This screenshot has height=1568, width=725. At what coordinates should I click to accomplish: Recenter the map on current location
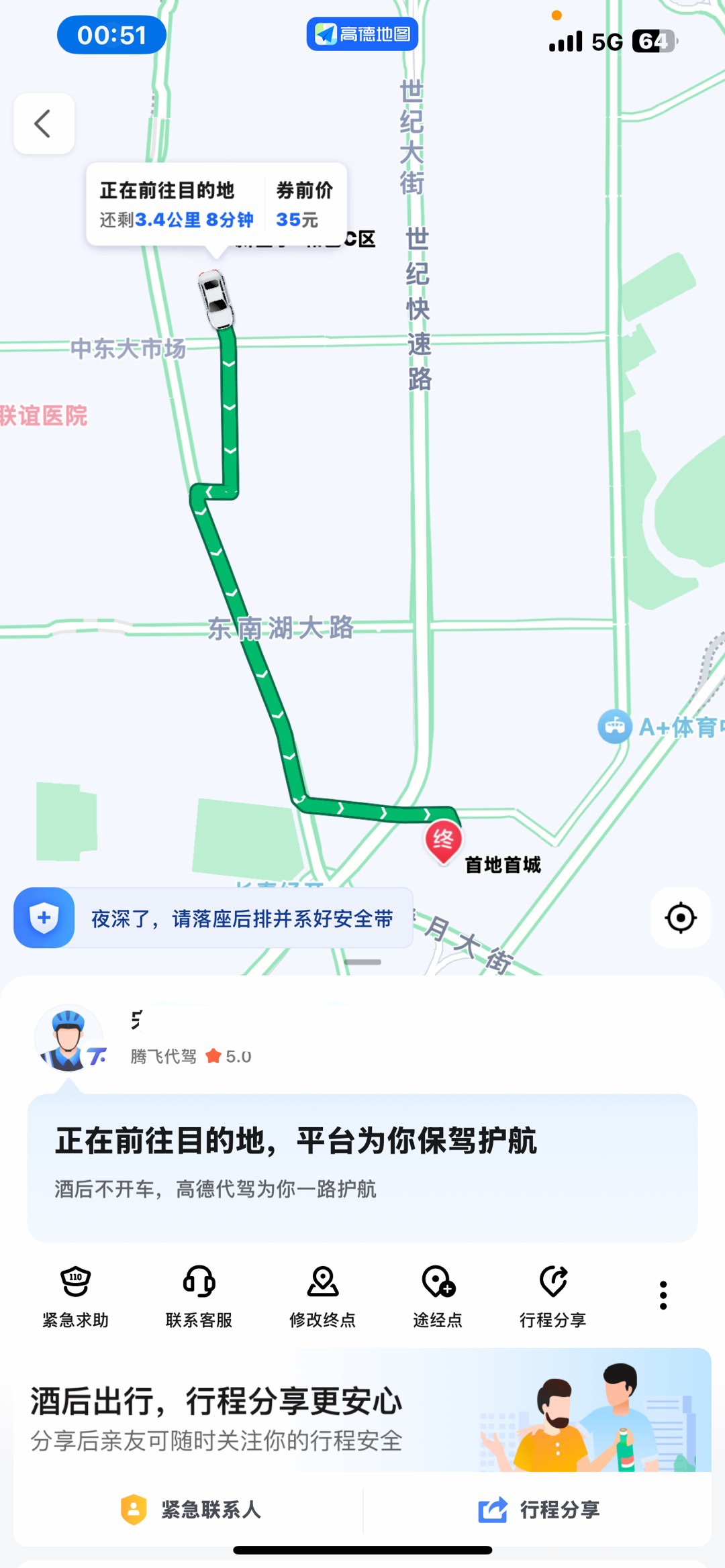tap(681, 918)
